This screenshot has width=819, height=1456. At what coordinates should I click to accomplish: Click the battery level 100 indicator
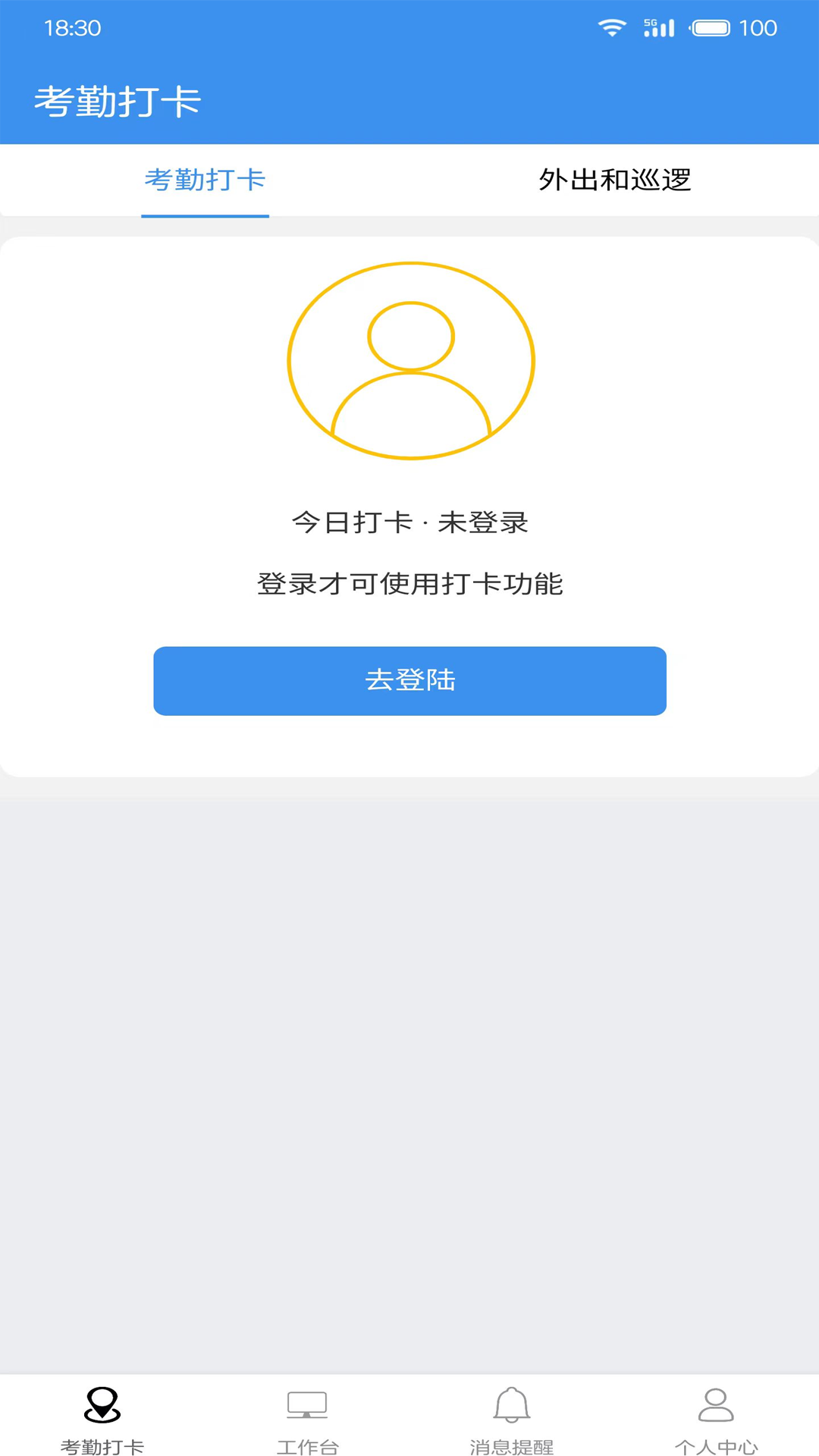[x=758, y=28]
